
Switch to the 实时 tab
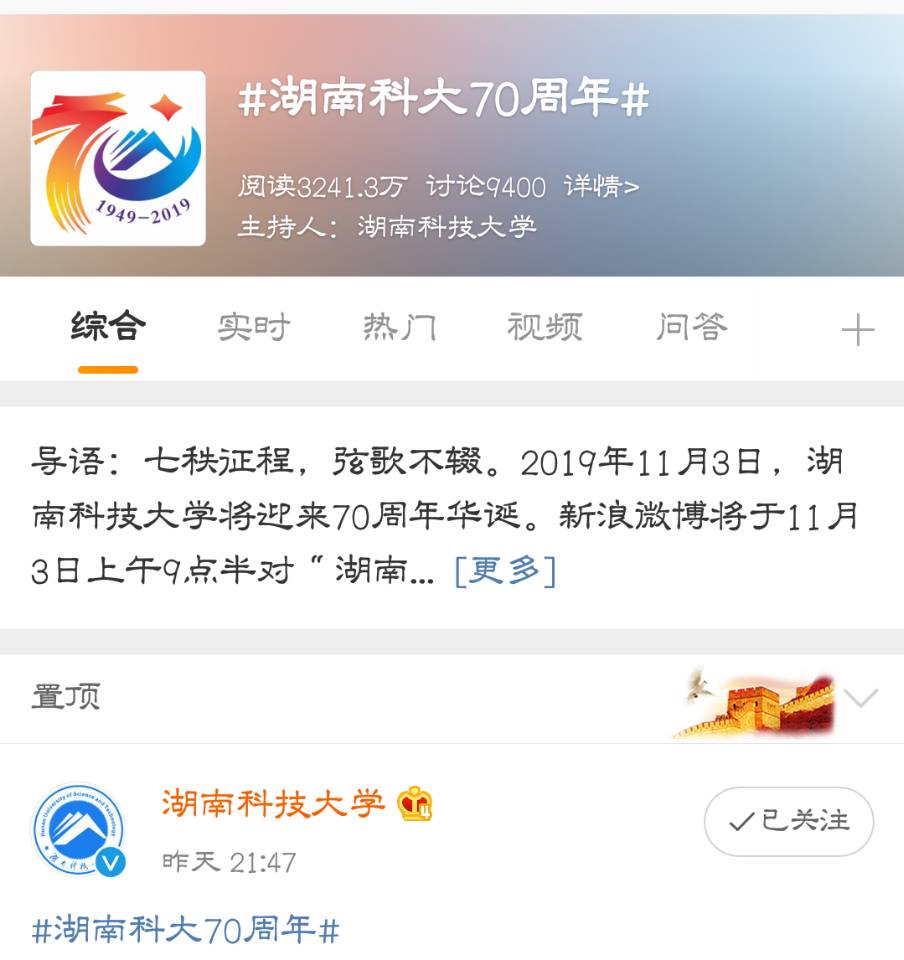pos(254,327)
